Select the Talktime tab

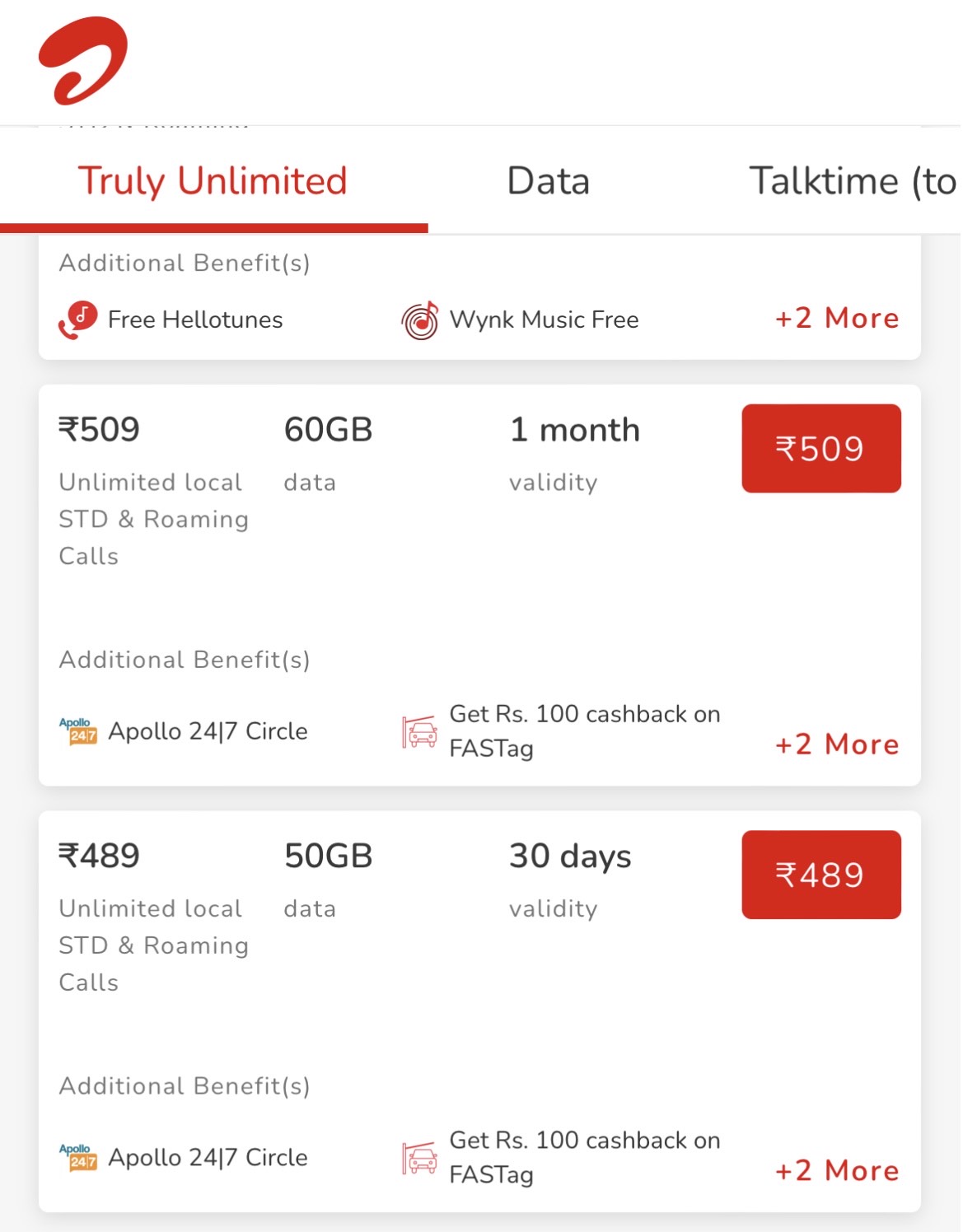[x=851, y=181]
